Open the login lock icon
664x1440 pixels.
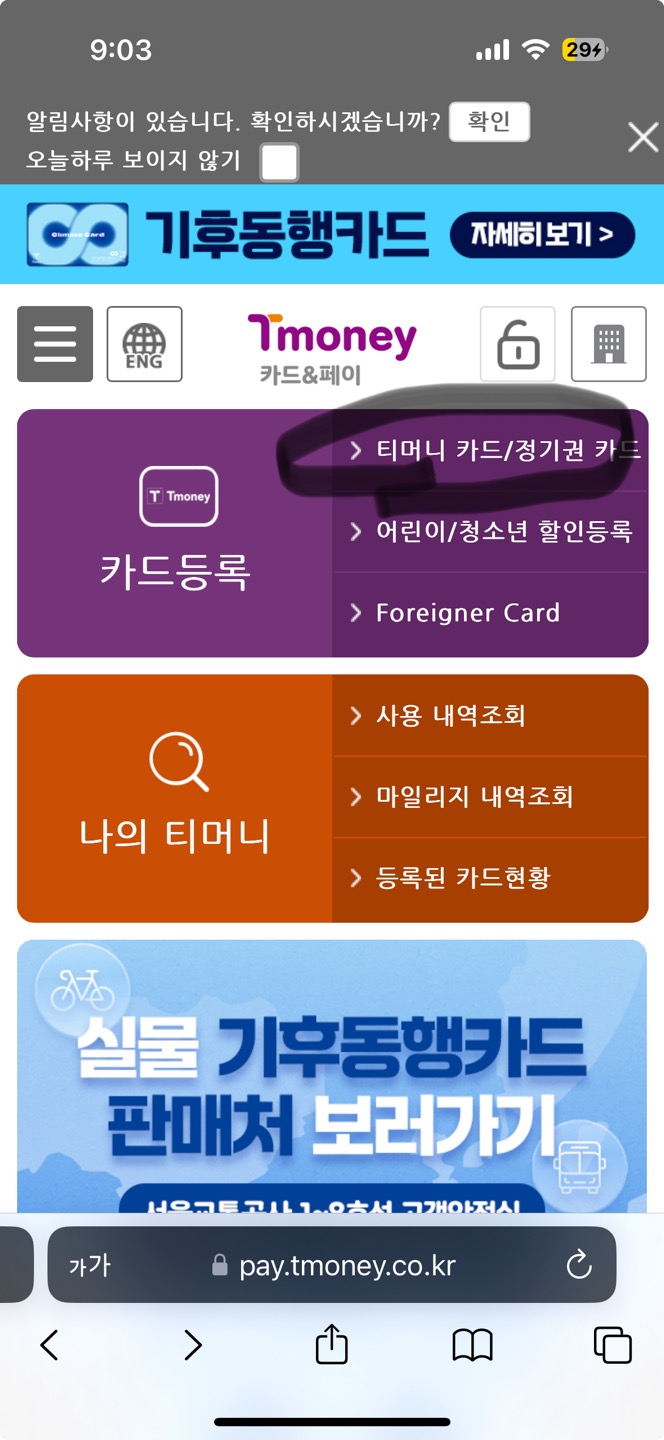(x=518, y=344)
